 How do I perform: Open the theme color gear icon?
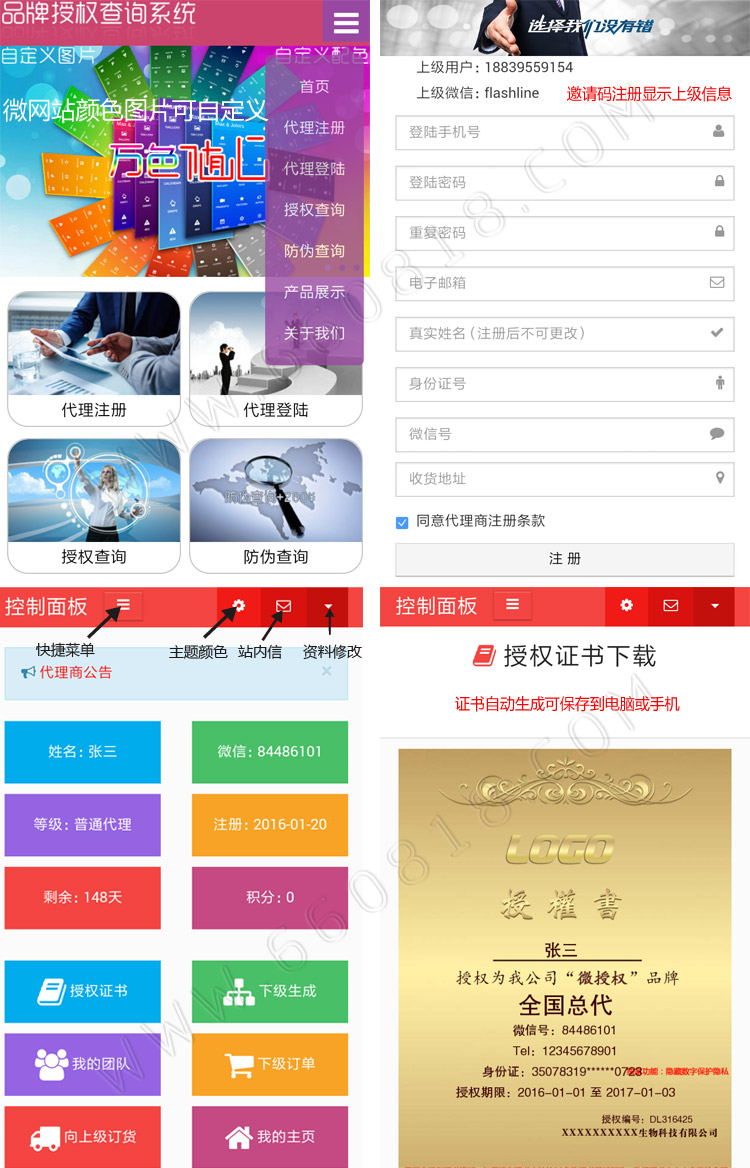[238, 606]
